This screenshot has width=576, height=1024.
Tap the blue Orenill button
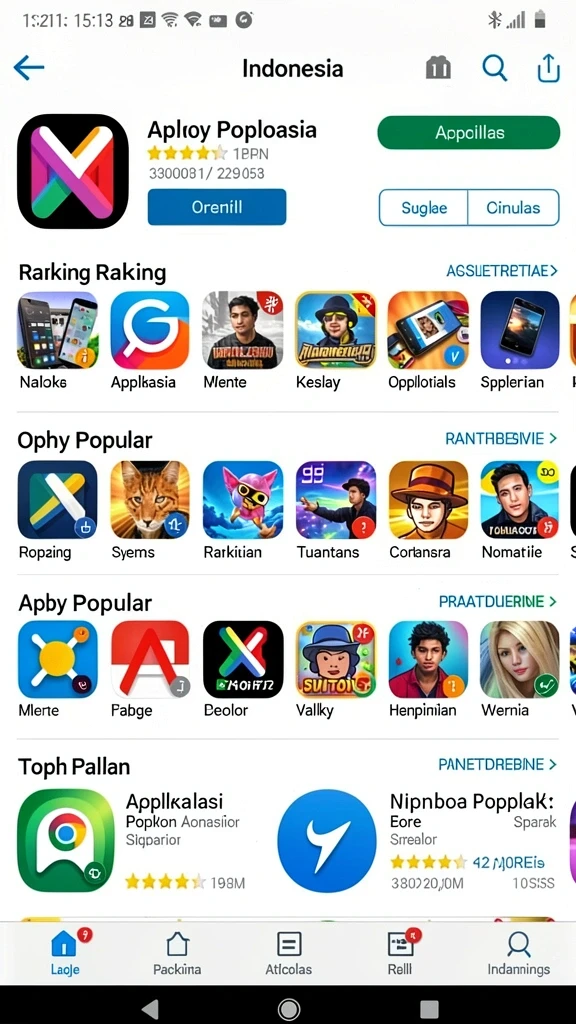pyautogui.click(x=217, y=207)
